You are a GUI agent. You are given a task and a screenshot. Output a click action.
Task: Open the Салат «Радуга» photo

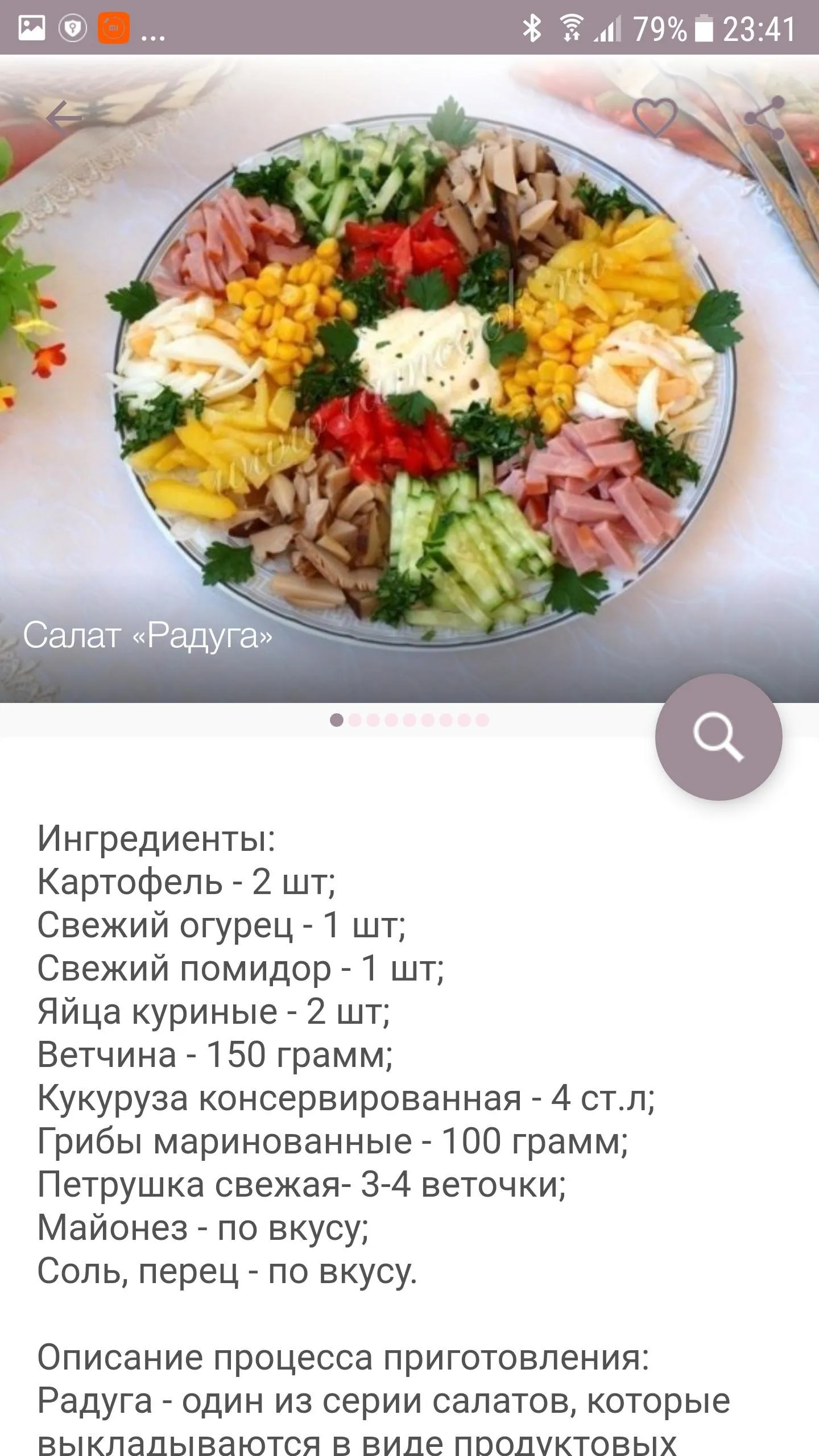(x=409, y=379)
